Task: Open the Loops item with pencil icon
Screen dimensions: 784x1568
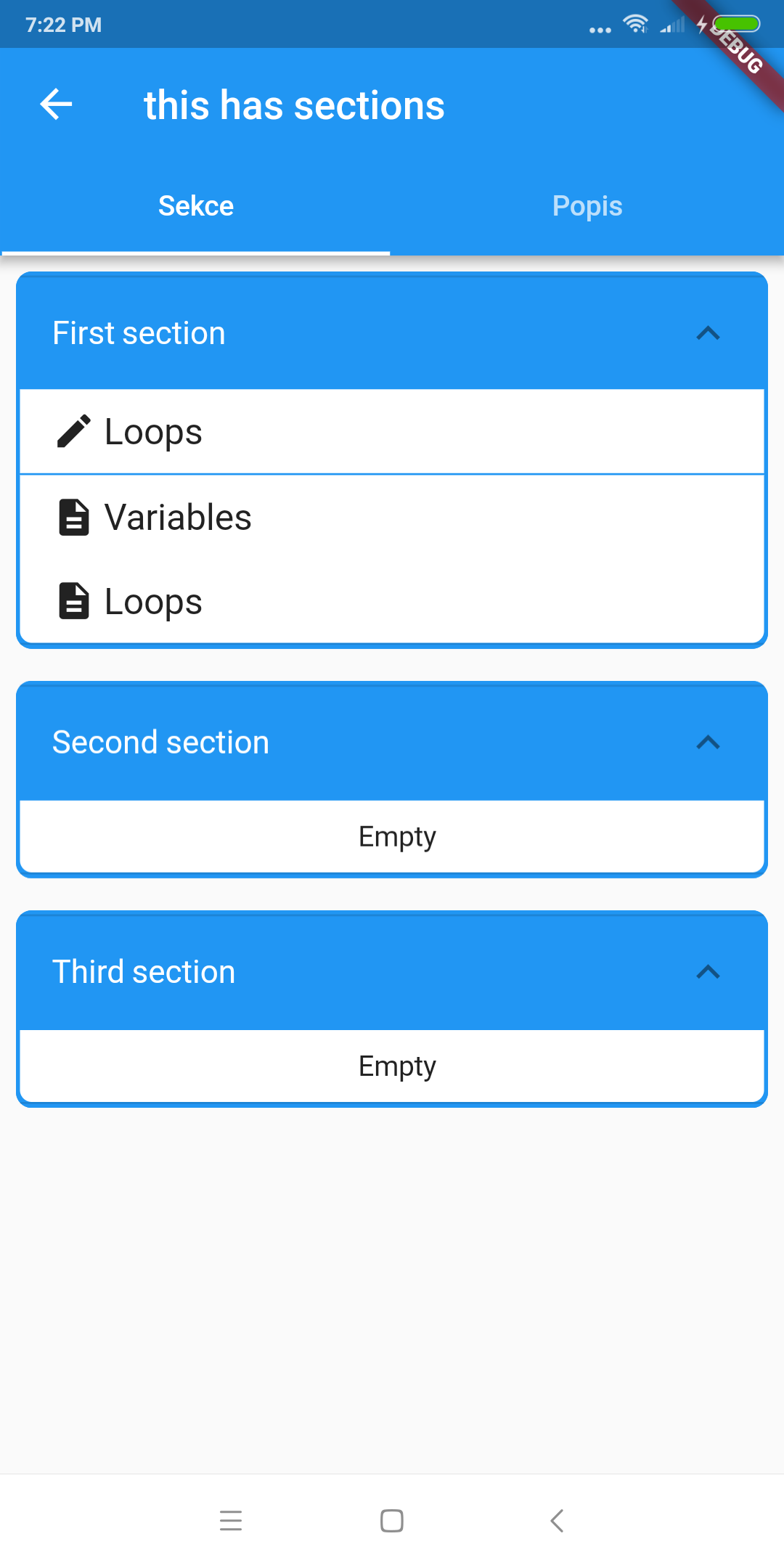Action: tap(392, 432)
